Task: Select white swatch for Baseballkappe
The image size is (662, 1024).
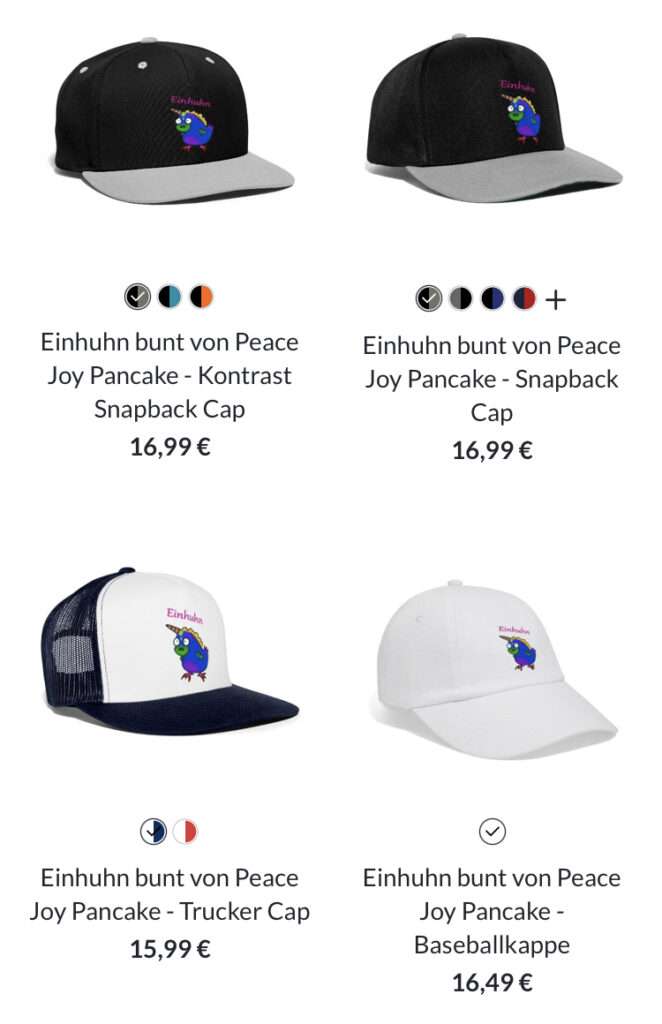Action: (492, 831)
